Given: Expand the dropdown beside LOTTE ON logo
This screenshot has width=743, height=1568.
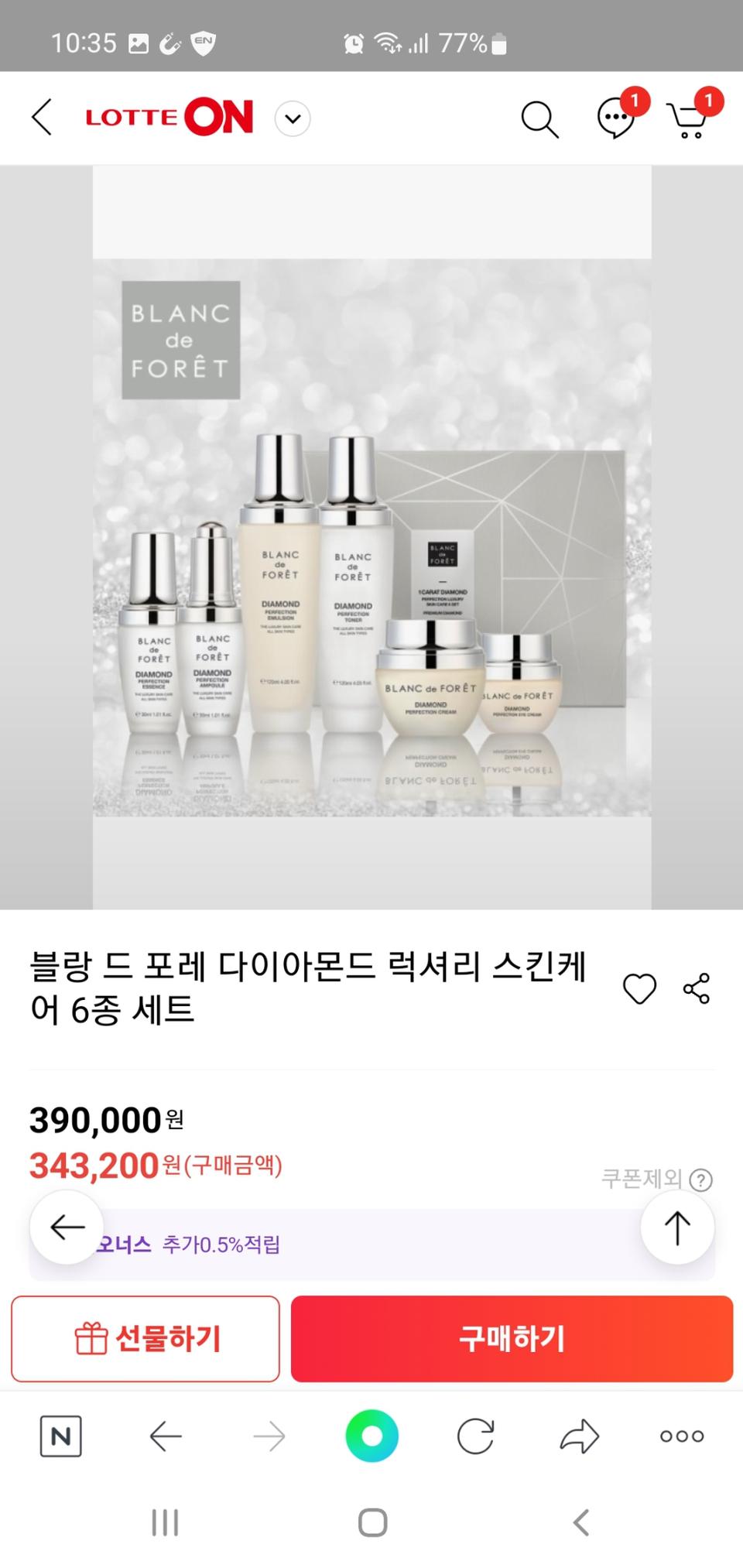Looking at the screenshot, I should (x=292, y=119).
